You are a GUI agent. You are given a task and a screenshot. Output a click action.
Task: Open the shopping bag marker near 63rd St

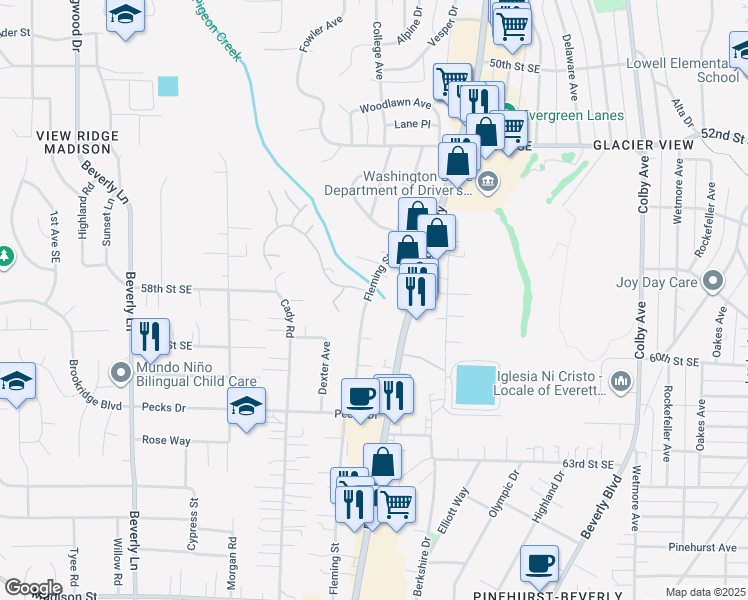[x=382, y=462]
